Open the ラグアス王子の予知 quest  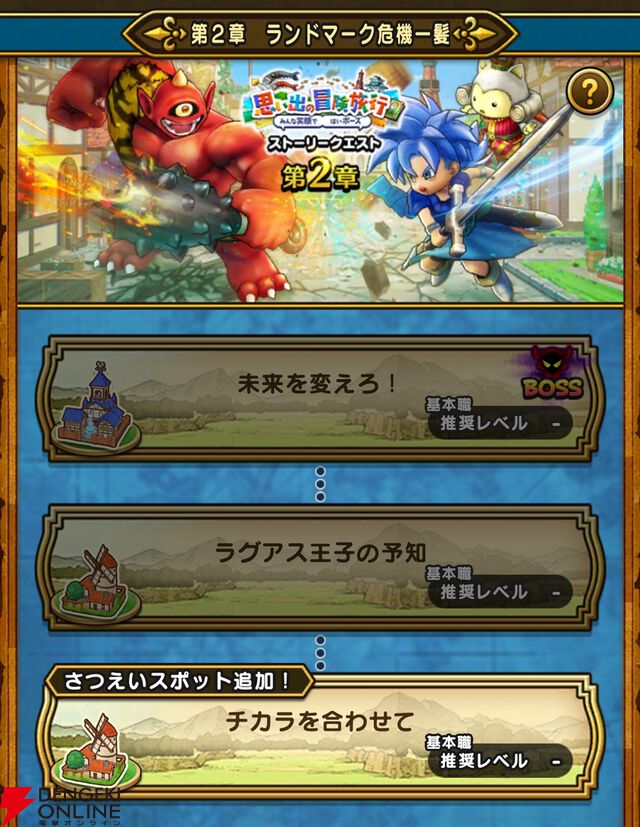click(x=320, y=567)
